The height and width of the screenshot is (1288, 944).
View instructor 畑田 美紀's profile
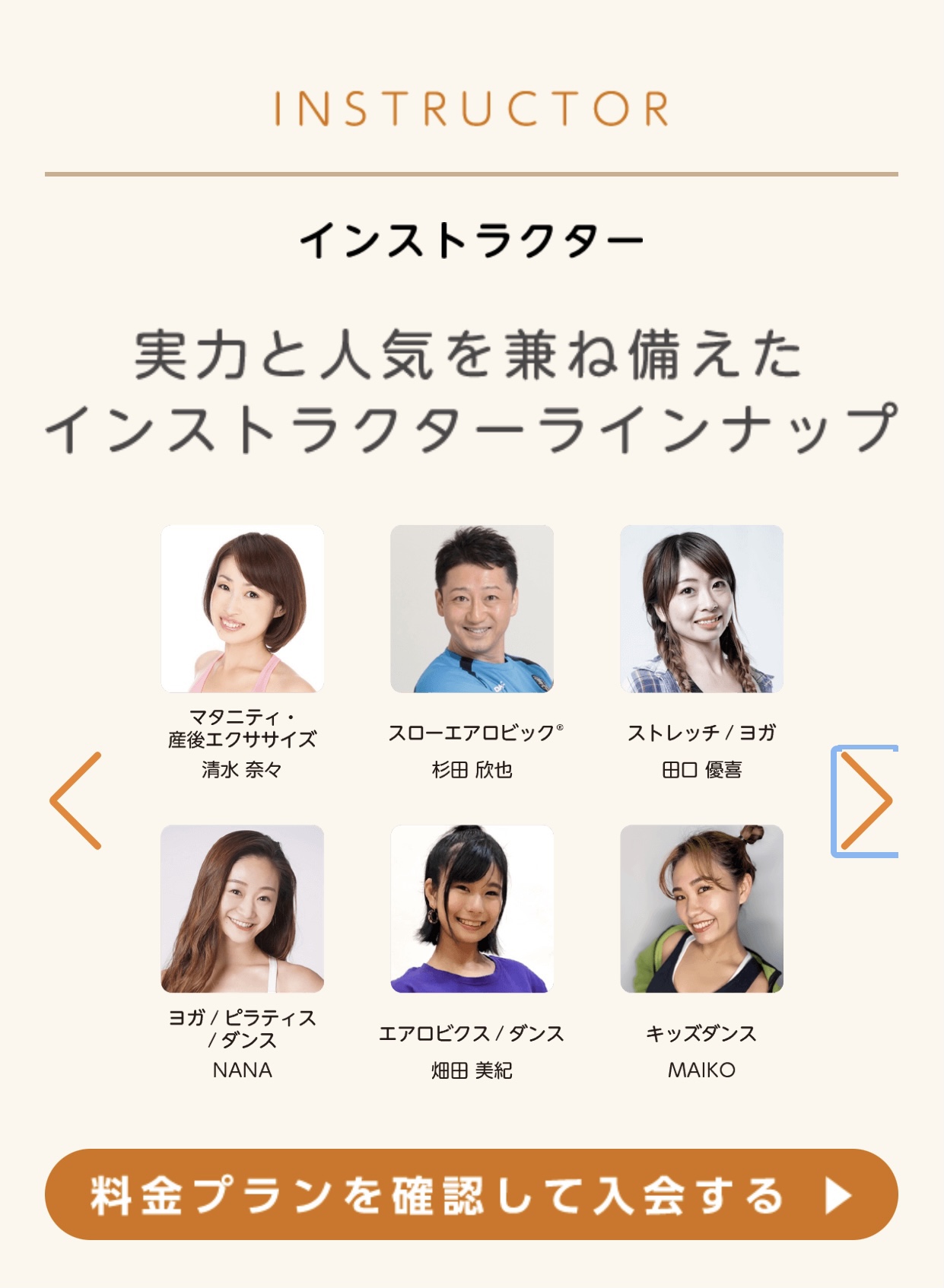pyautogui.click(x=472, y=908)
